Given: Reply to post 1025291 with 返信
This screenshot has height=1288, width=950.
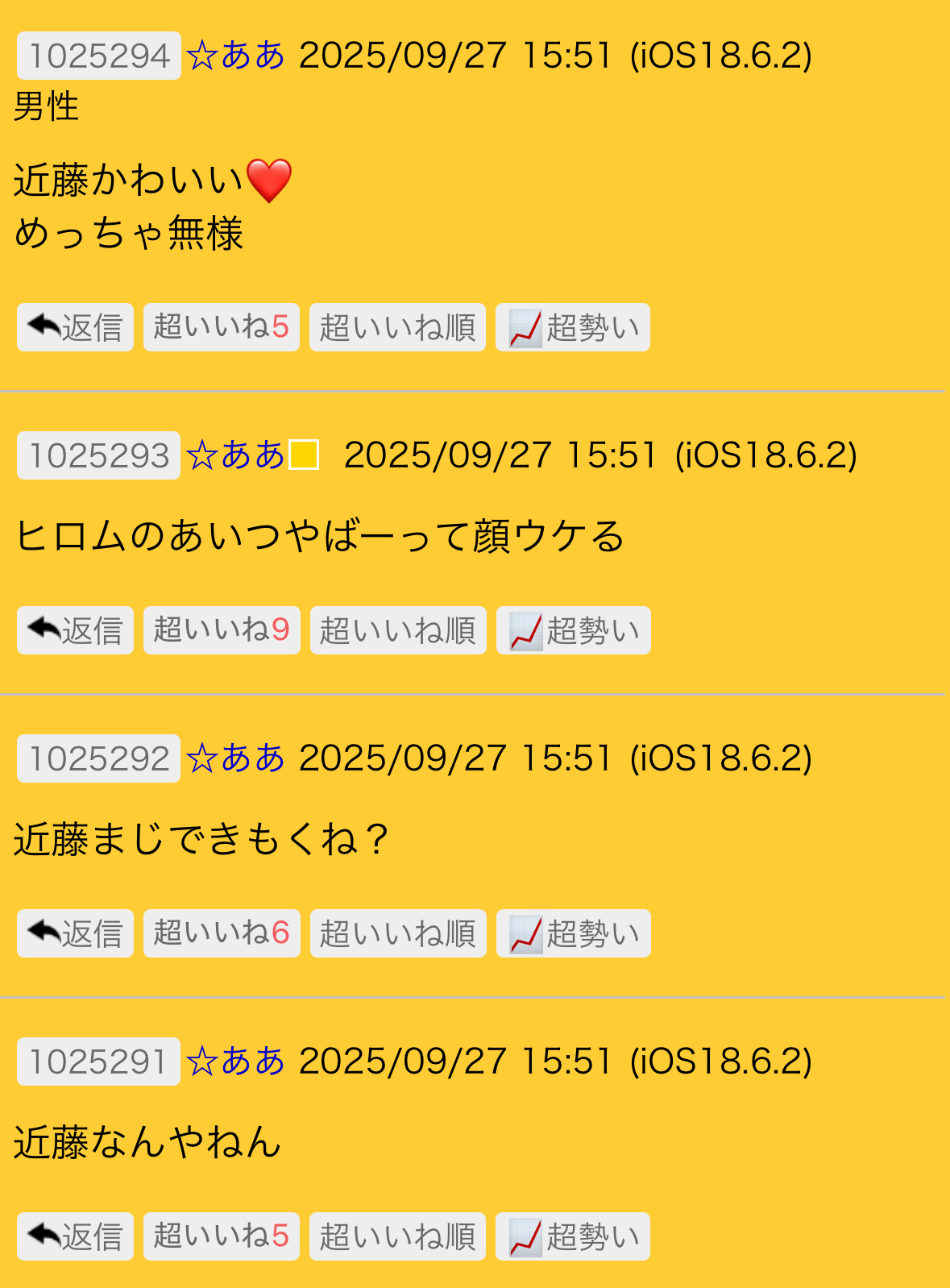Looking at the screenshot, I should [x=75, y=1236].
